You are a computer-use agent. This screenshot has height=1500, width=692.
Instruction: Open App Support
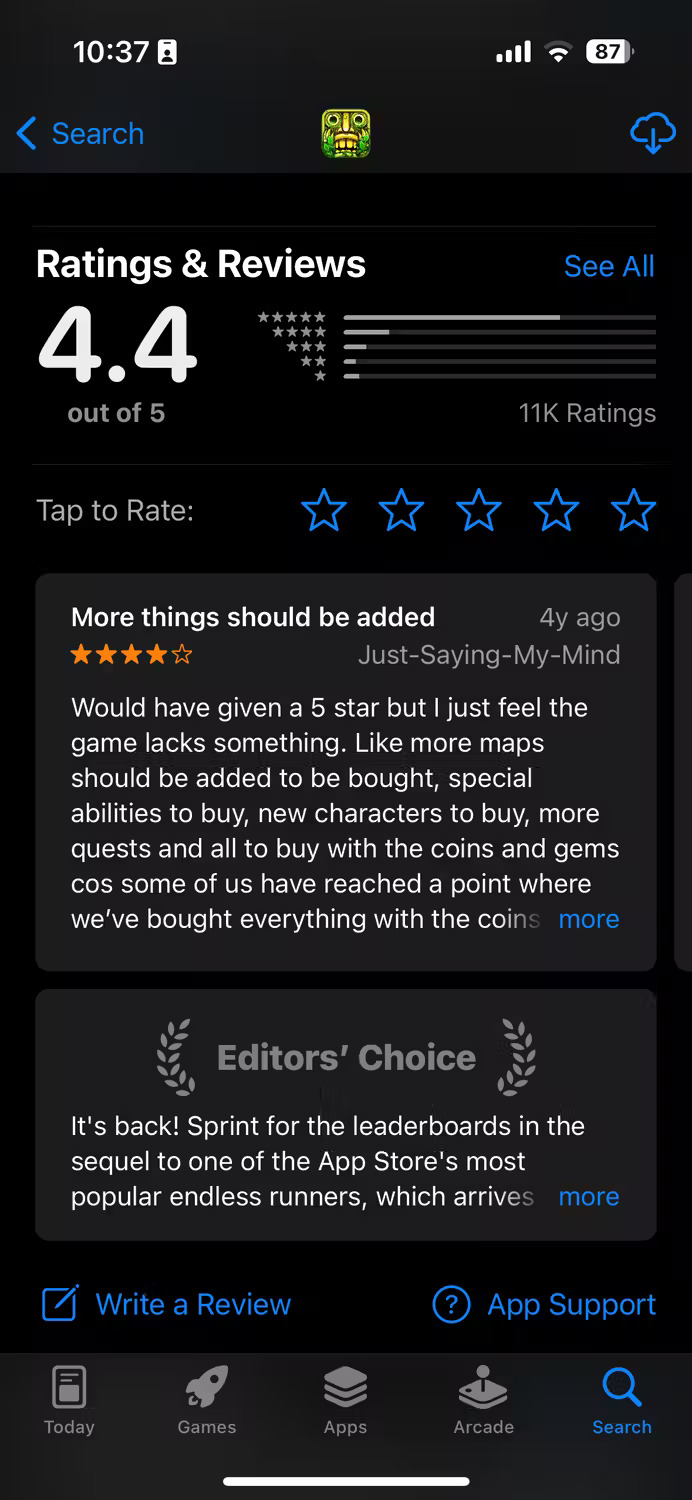click(x=544, y=1304)
